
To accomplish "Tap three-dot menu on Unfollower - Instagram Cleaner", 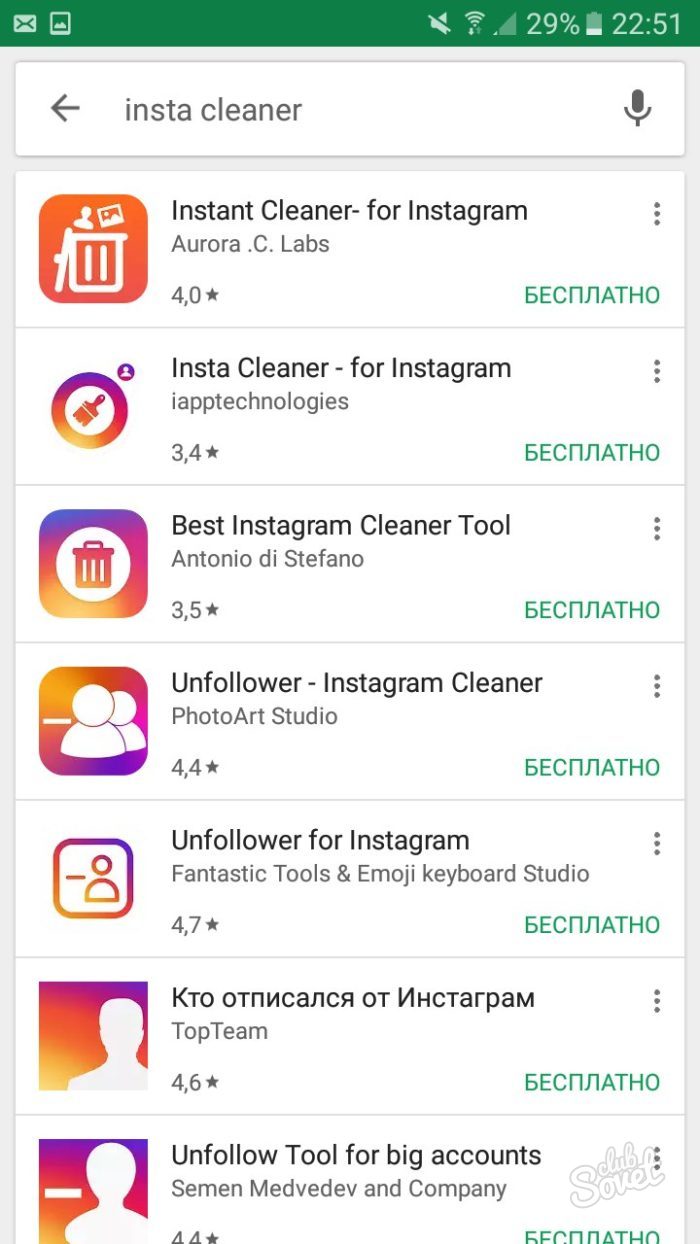I will [x=657, y=686].
